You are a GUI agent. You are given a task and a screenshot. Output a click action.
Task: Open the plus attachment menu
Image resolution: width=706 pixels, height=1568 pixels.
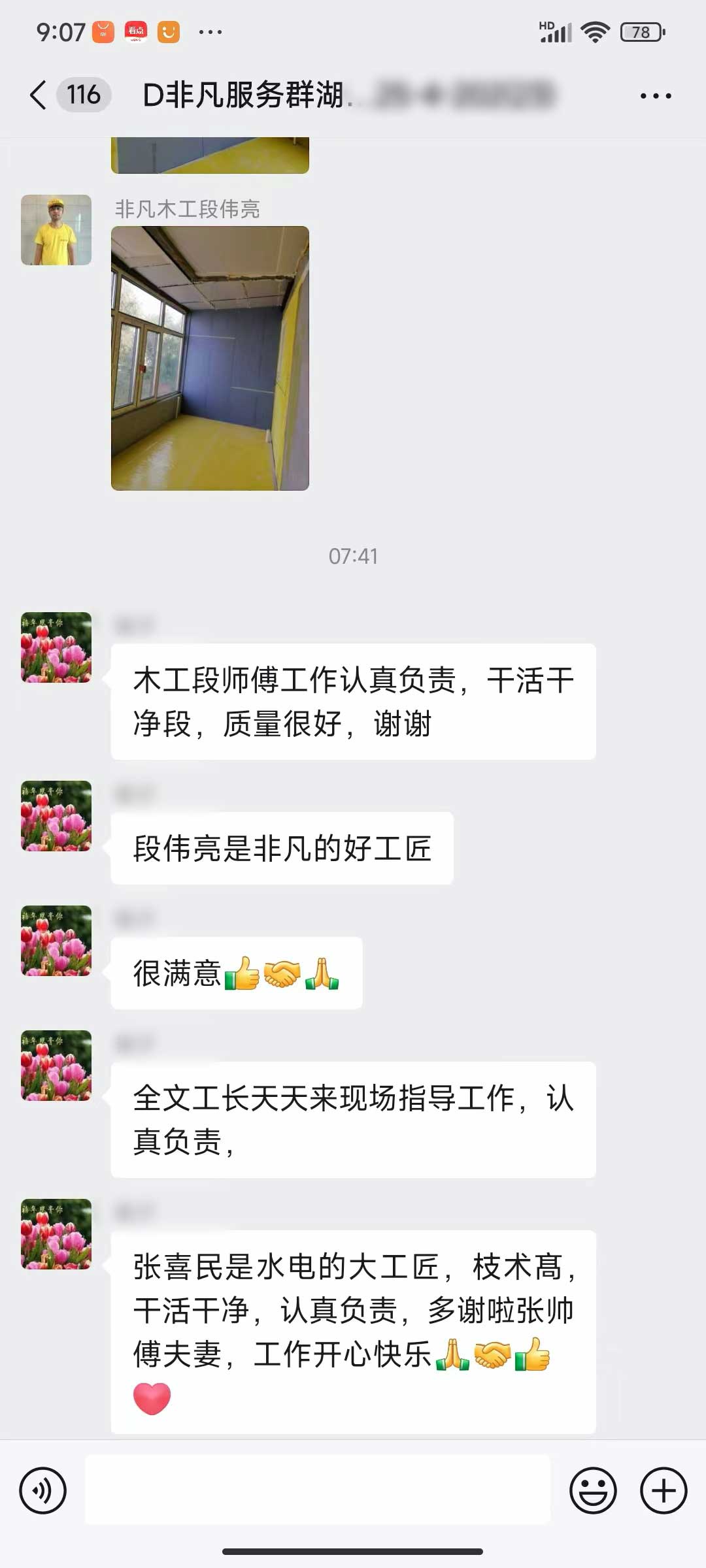pyautogui.click(x=663, y=1491)
